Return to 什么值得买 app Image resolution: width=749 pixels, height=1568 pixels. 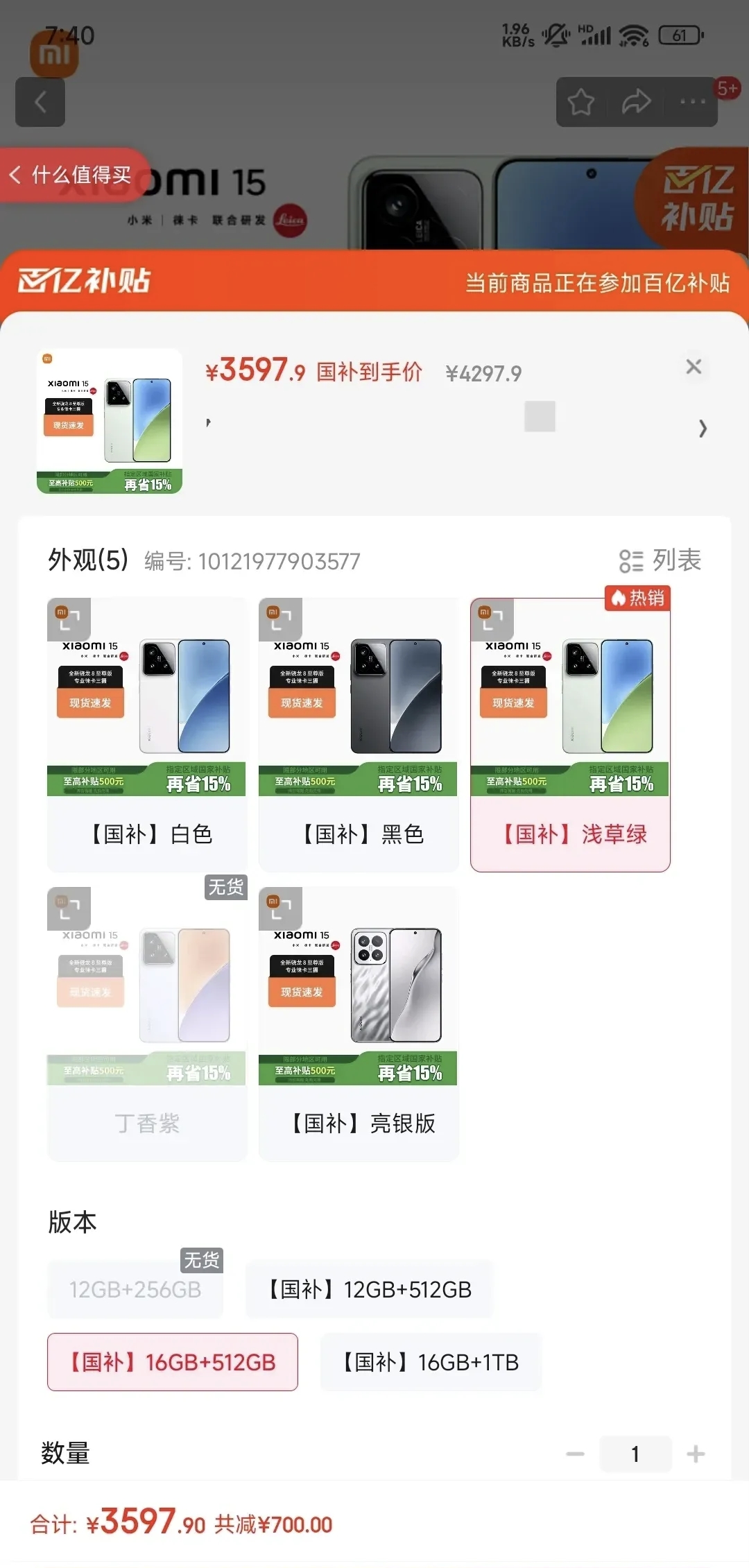(x=71, y=175)
